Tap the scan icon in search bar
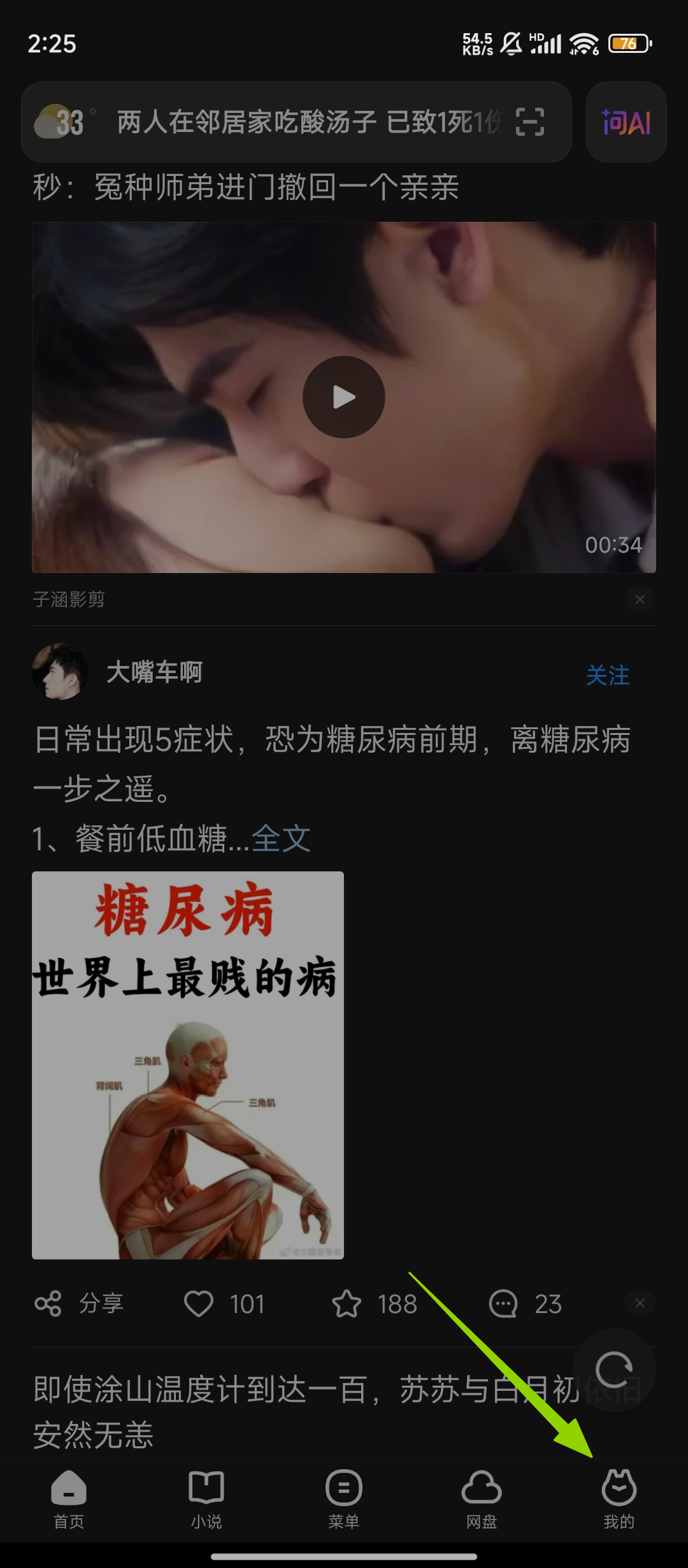688x1568 pixels. (529, 122)
